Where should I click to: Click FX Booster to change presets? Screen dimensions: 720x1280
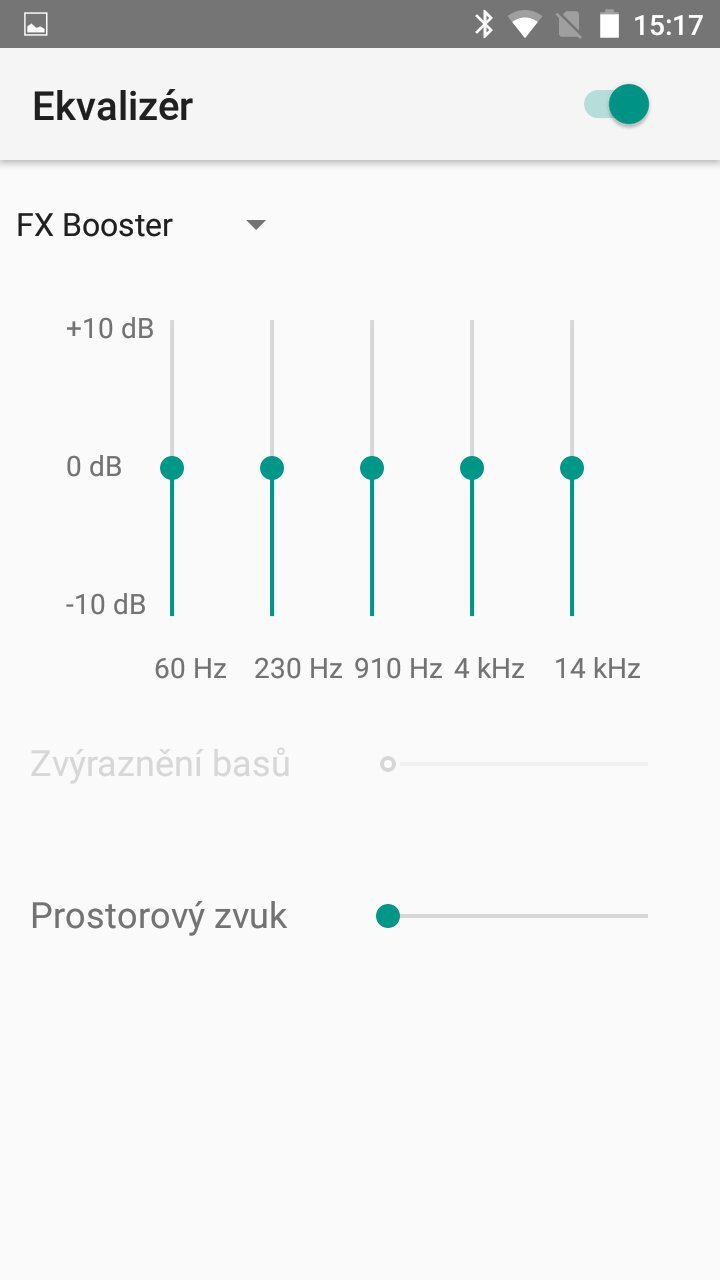[95, 225]
